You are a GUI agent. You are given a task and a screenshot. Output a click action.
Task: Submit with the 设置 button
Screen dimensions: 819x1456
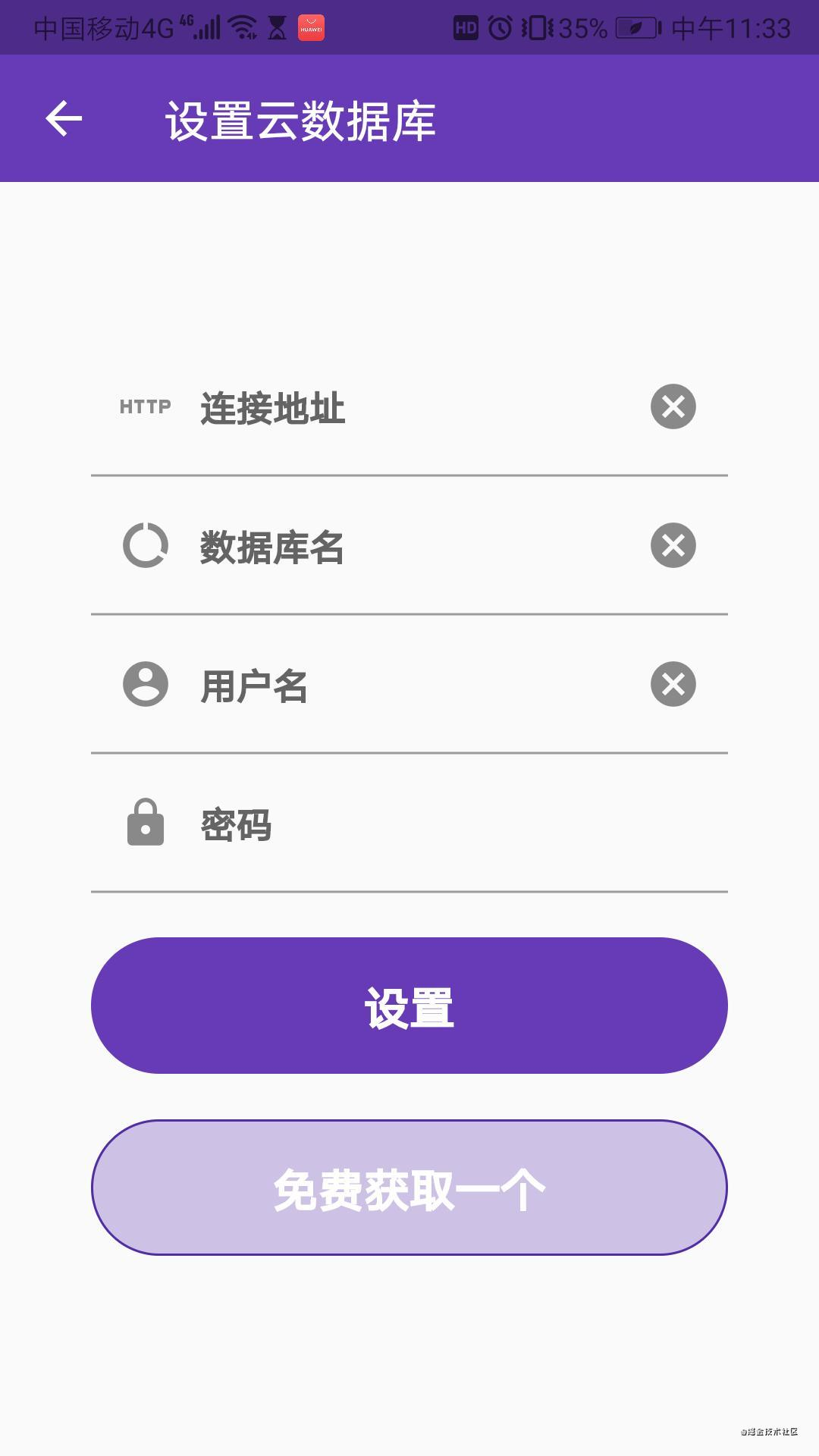click(x=409, y=1006)
